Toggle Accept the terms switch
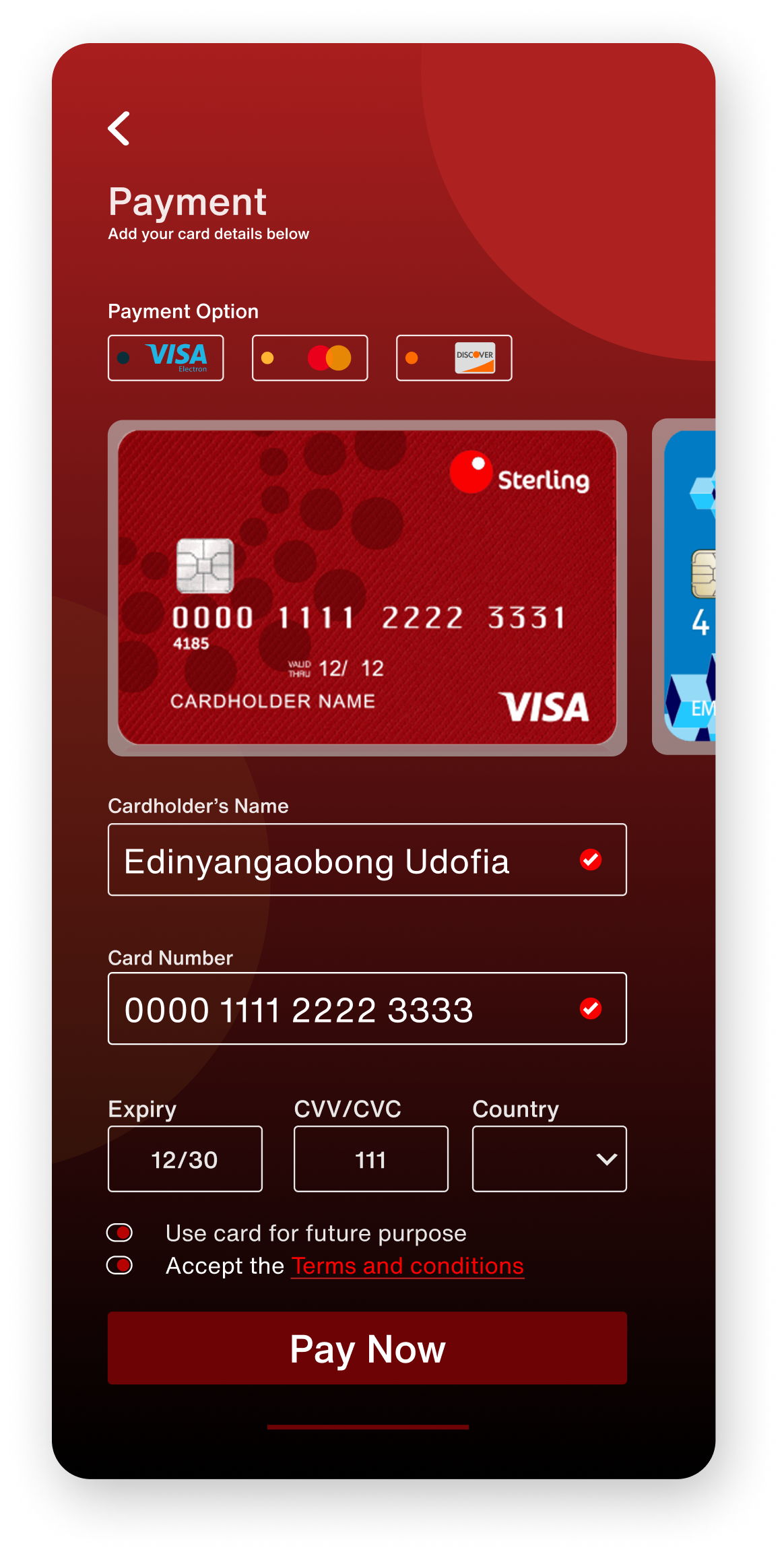 120,1265
